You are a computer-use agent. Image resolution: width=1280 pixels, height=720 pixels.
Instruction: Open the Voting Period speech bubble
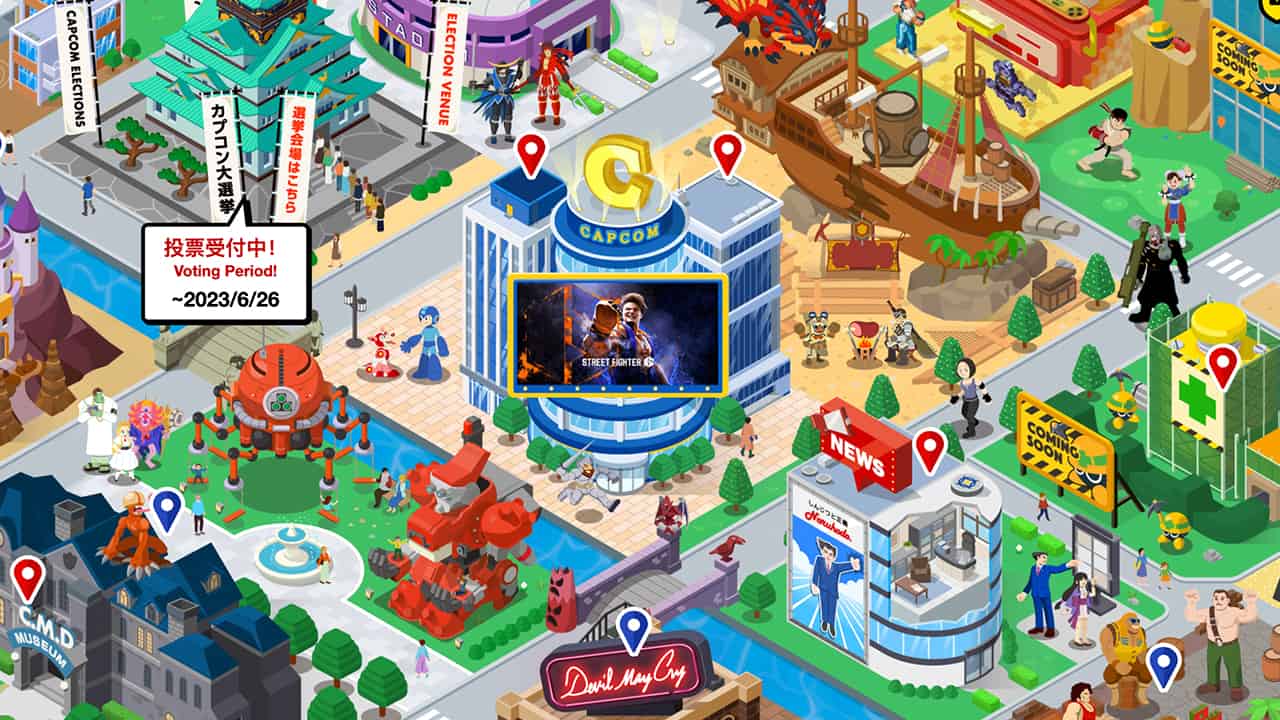pos(226,272)
